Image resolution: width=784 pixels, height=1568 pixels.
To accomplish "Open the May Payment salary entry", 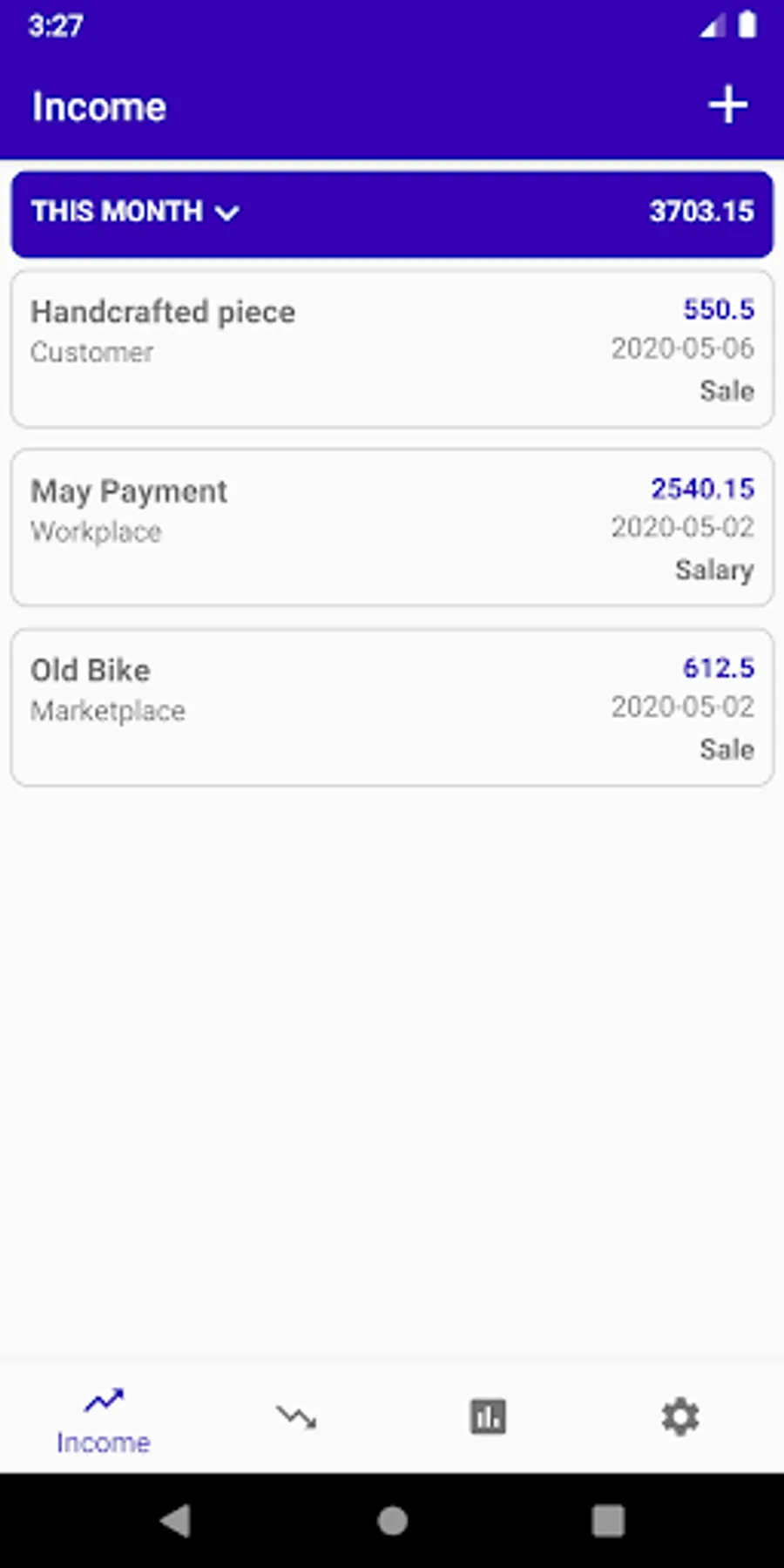I will 391,528.
